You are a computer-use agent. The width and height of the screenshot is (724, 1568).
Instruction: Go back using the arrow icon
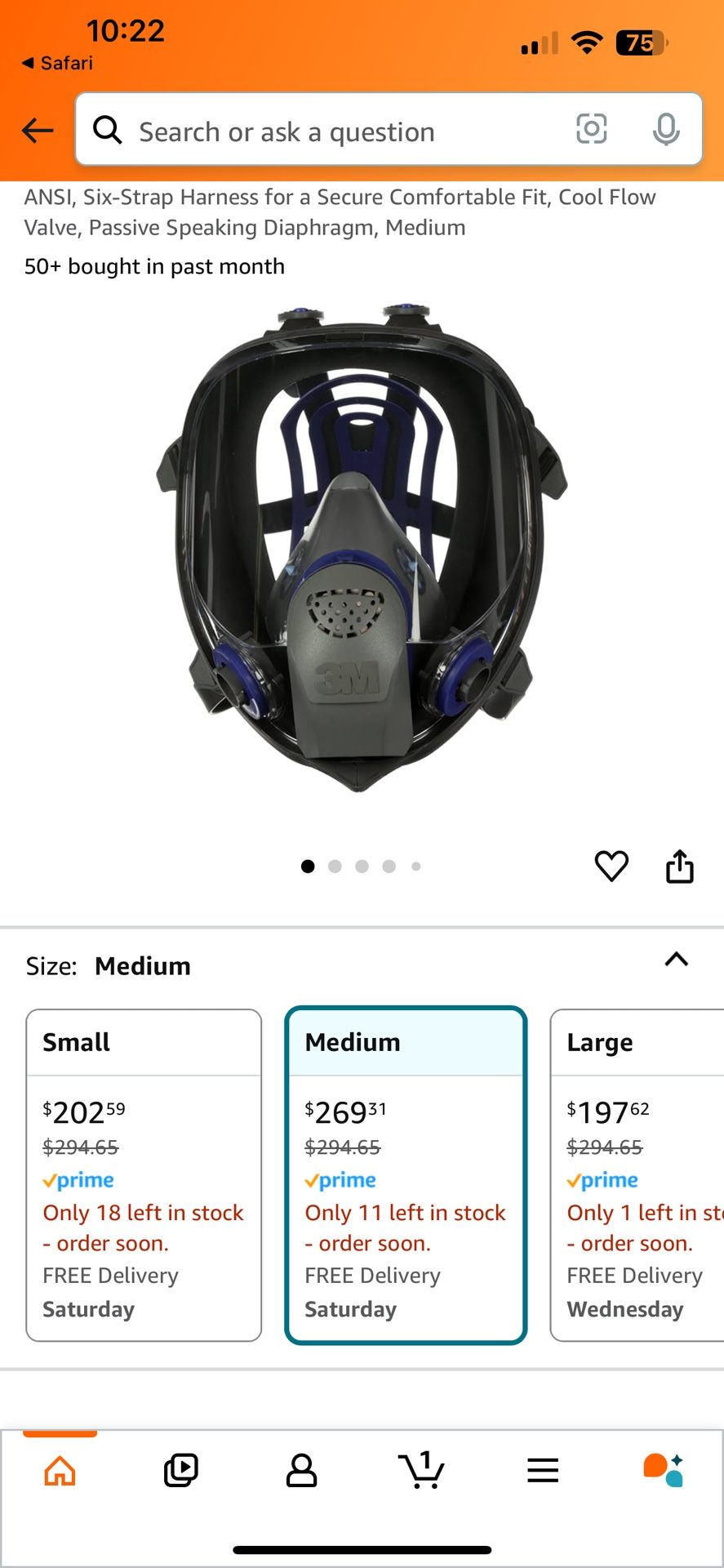pos(38,130)
